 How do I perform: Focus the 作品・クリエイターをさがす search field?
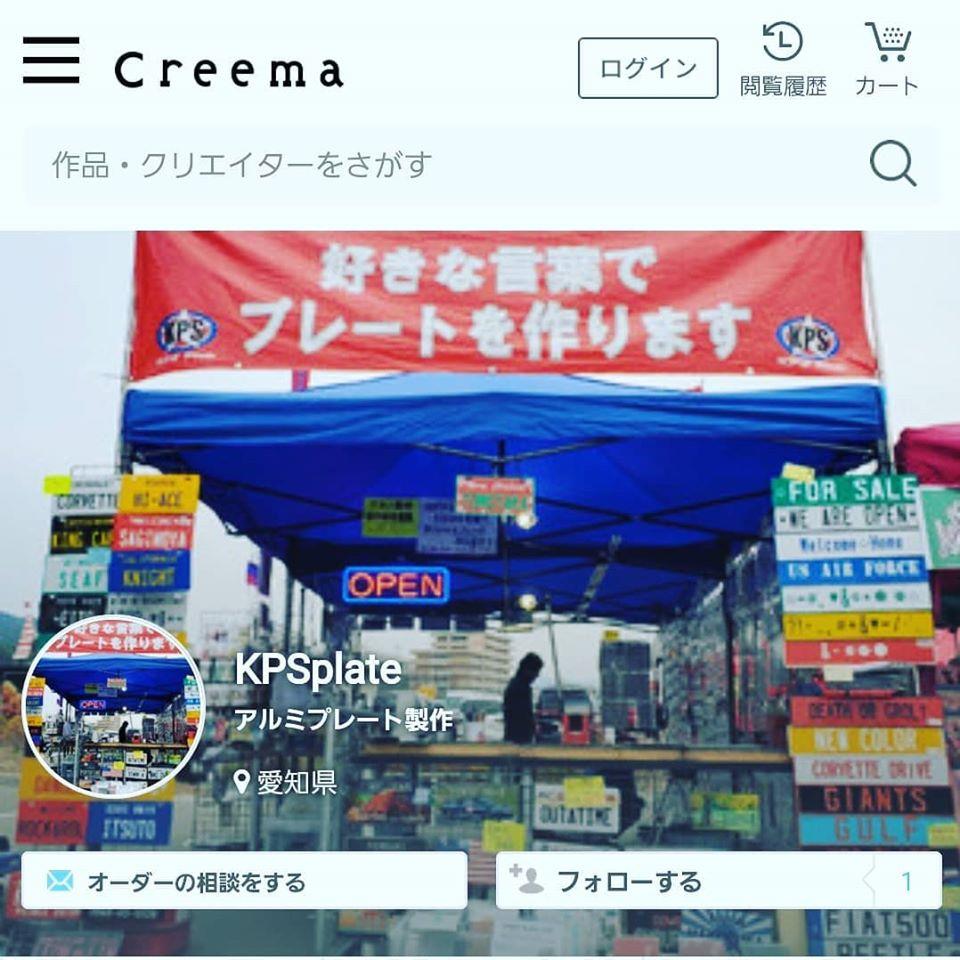coord(440,165)
